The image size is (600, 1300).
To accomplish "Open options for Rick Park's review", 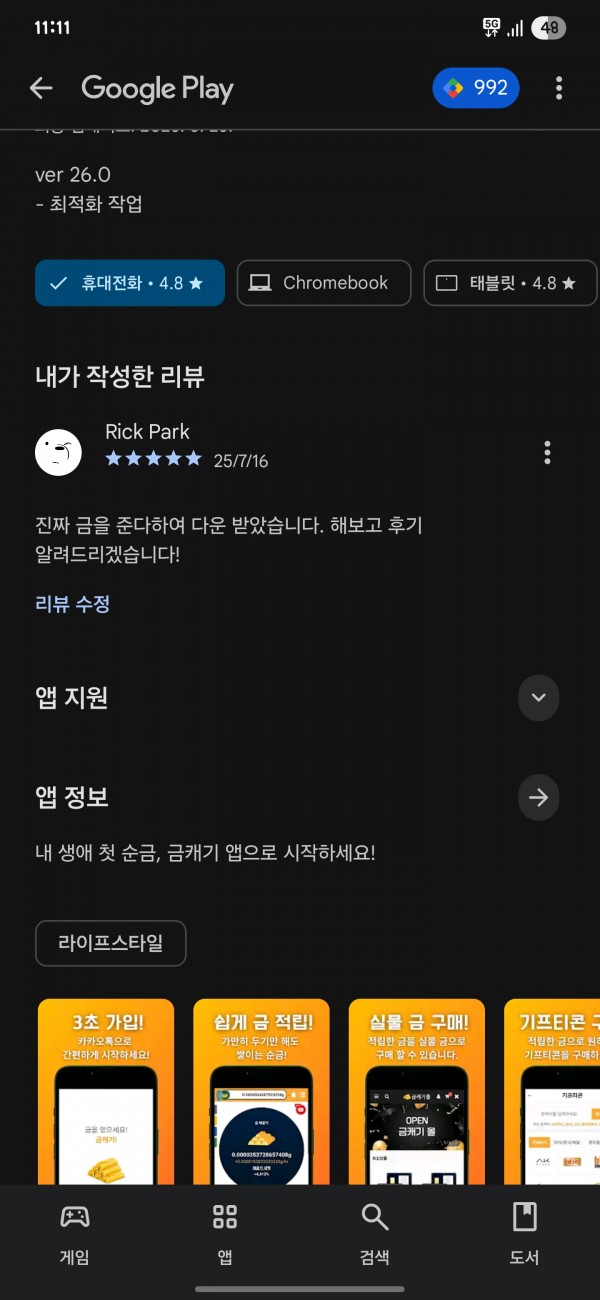I will point(547,453).
